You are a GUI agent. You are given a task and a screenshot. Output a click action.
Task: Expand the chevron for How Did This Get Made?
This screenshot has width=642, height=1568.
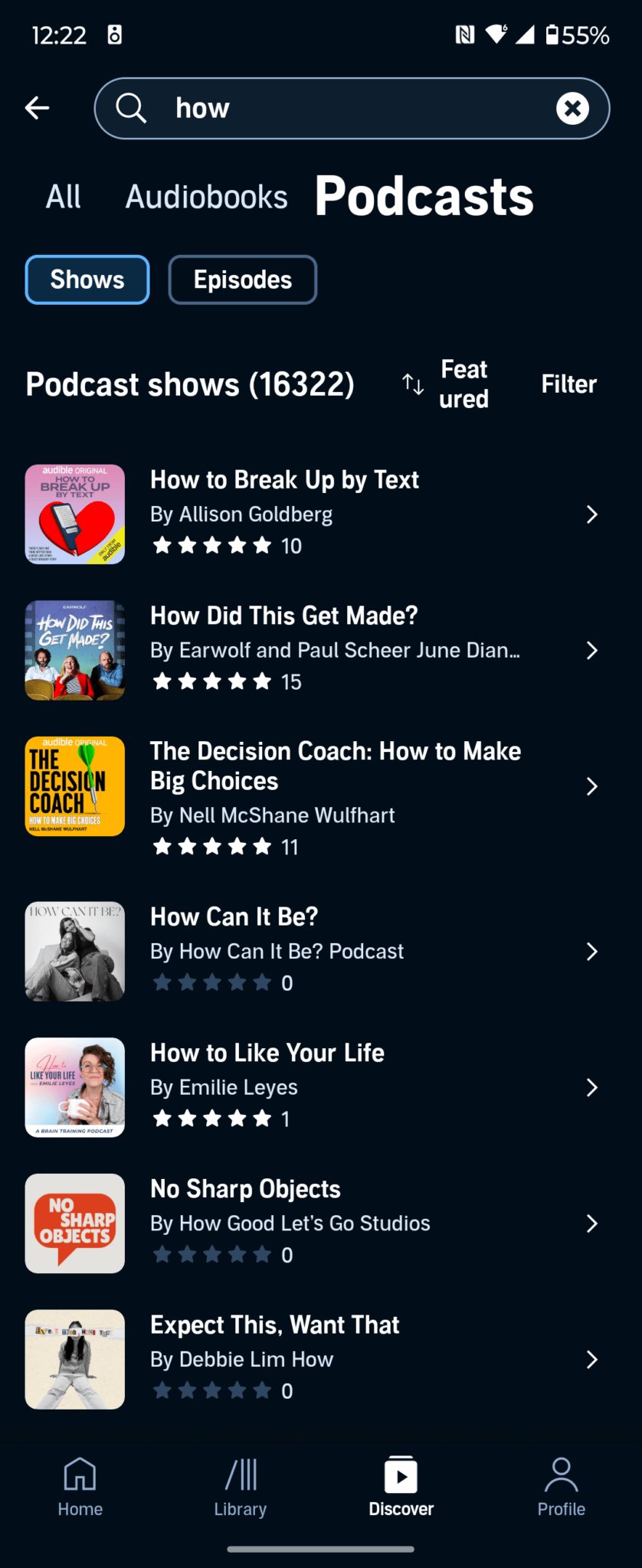point(591,650)
